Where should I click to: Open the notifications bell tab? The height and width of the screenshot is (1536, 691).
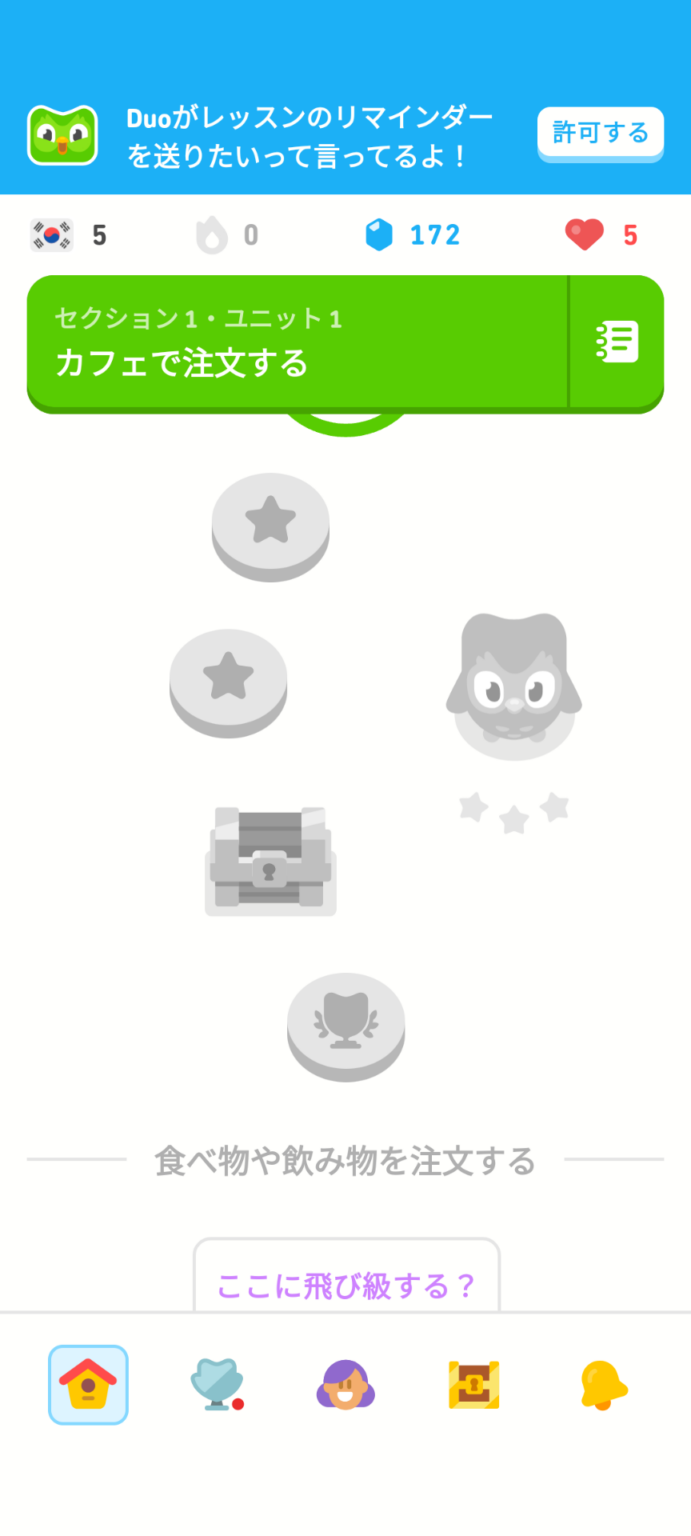(x=603, y=1385)
